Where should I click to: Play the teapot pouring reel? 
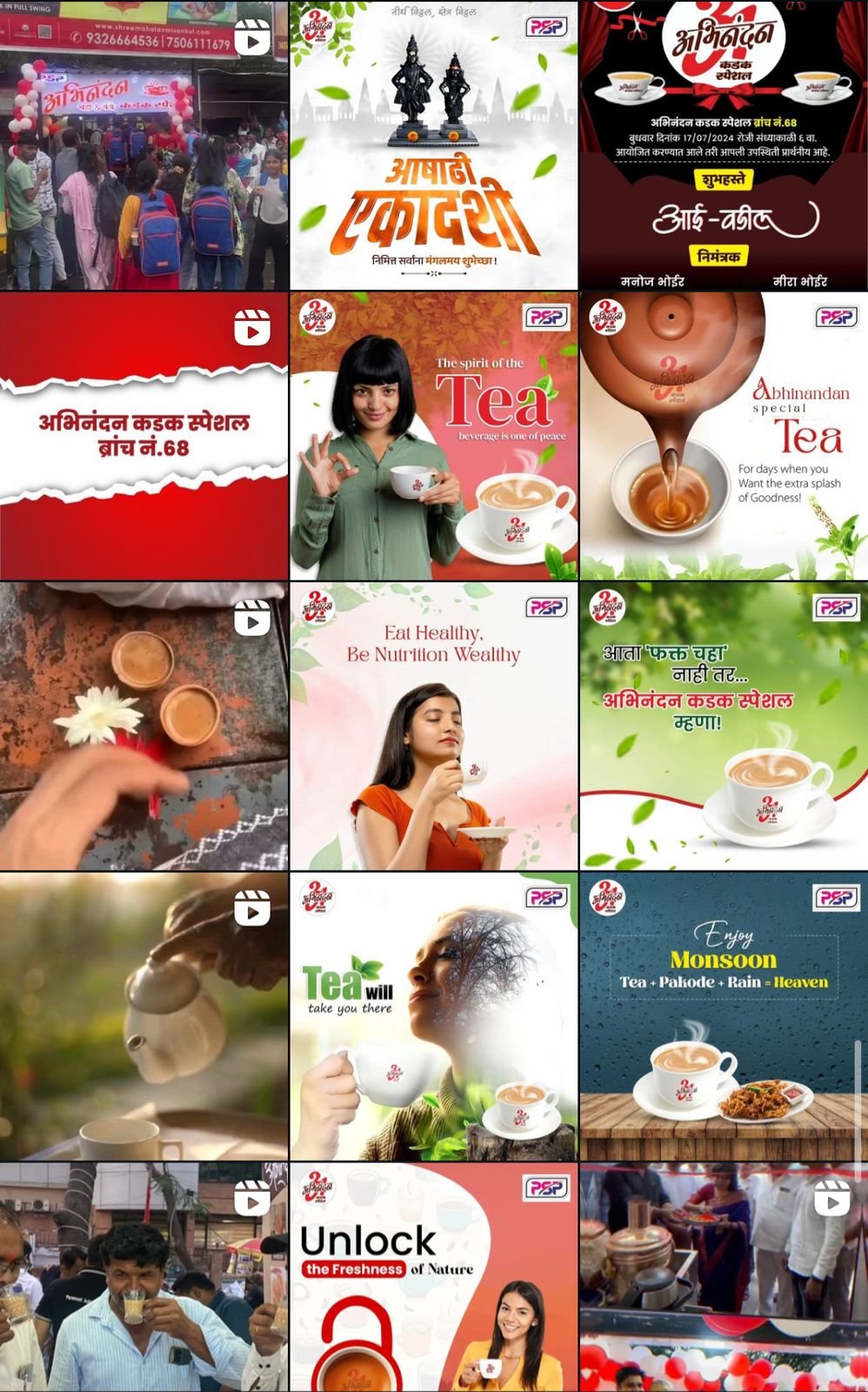point(144,1016)
